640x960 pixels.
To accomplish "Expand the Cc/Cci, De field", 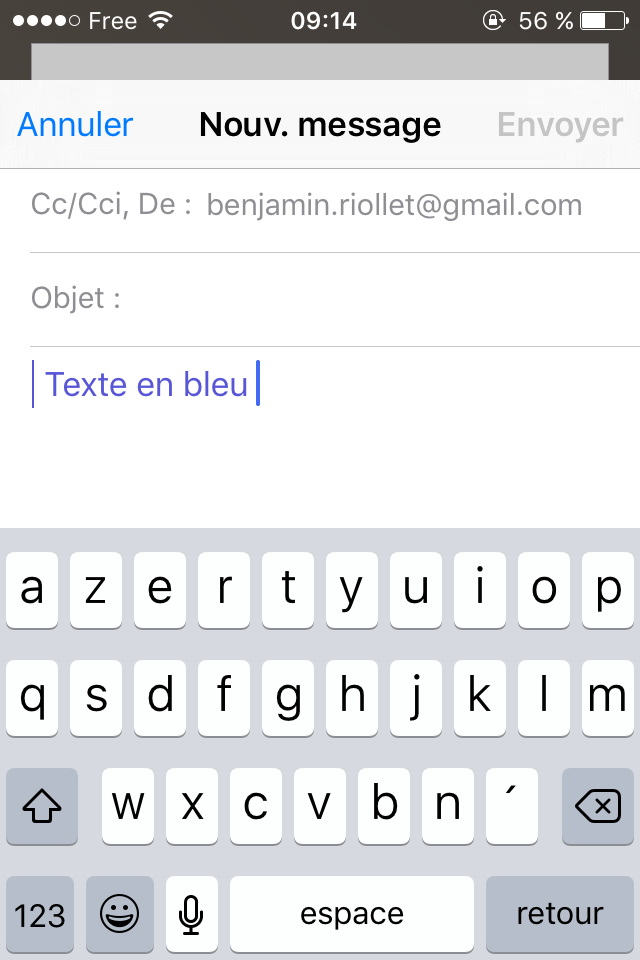I will pyautogui.click(x=320, y=206).
